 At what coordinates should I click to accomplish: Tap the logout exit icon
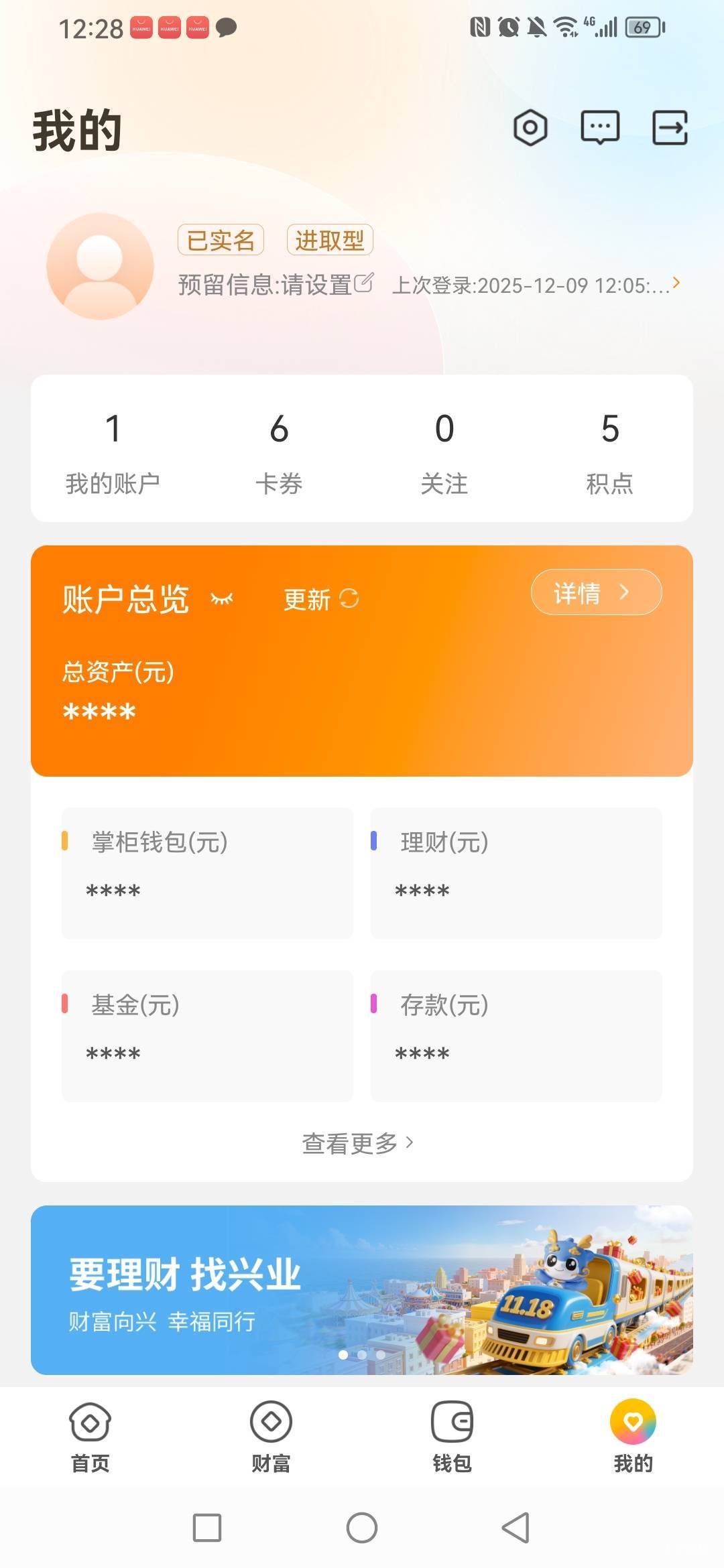[x=670, y=127]
